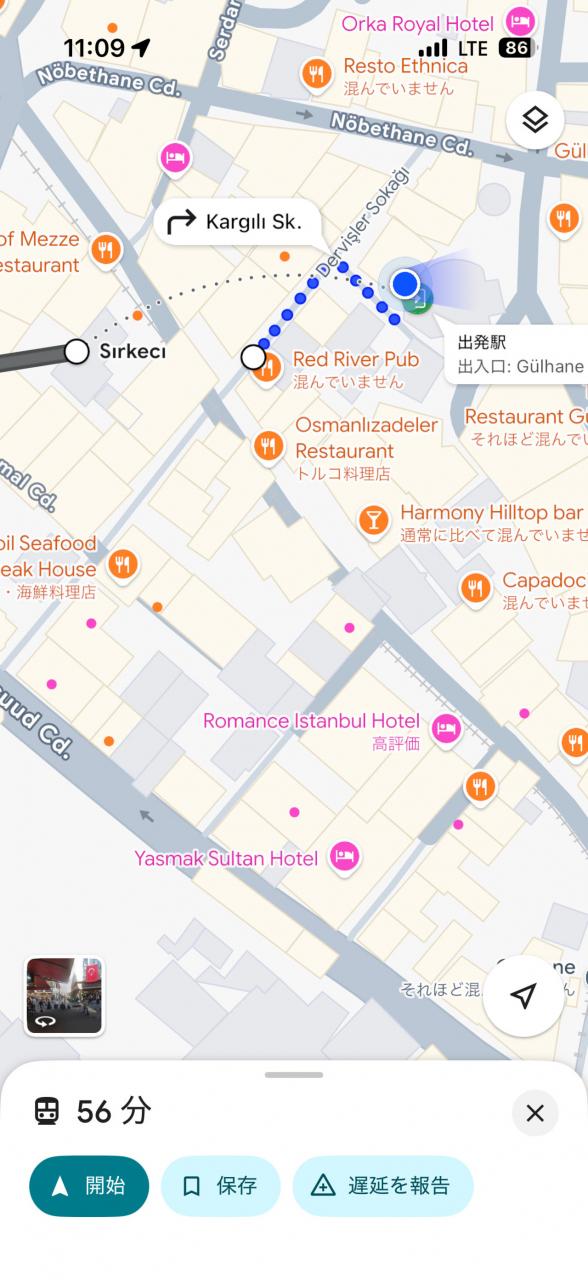Open Yasmak Sultan Hotel marker
Viewport: 588px width, 1280px height.
pyautogui.click(x=345, y=858)
